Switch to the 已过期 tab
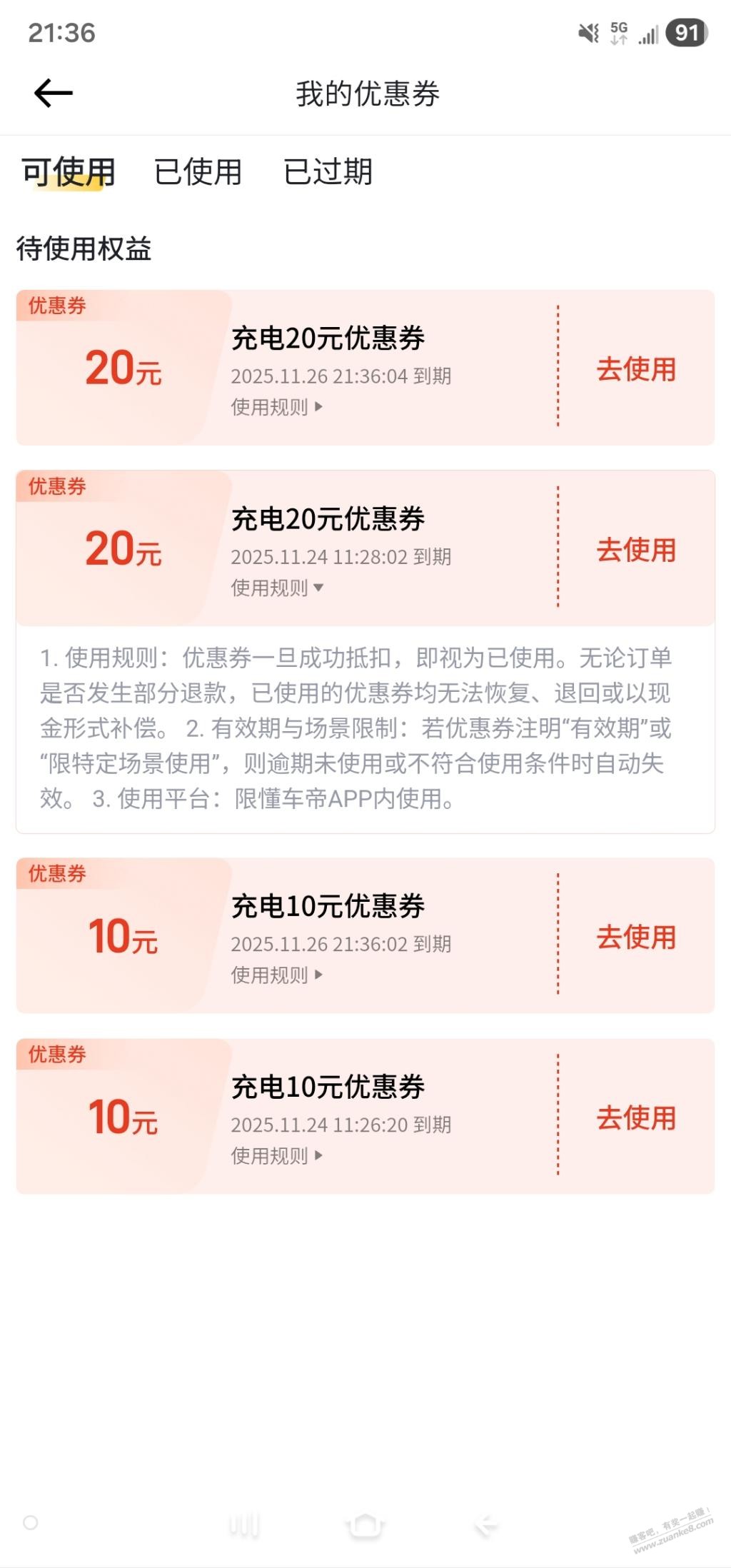The image size is (731, 1568). coord(328,172)
